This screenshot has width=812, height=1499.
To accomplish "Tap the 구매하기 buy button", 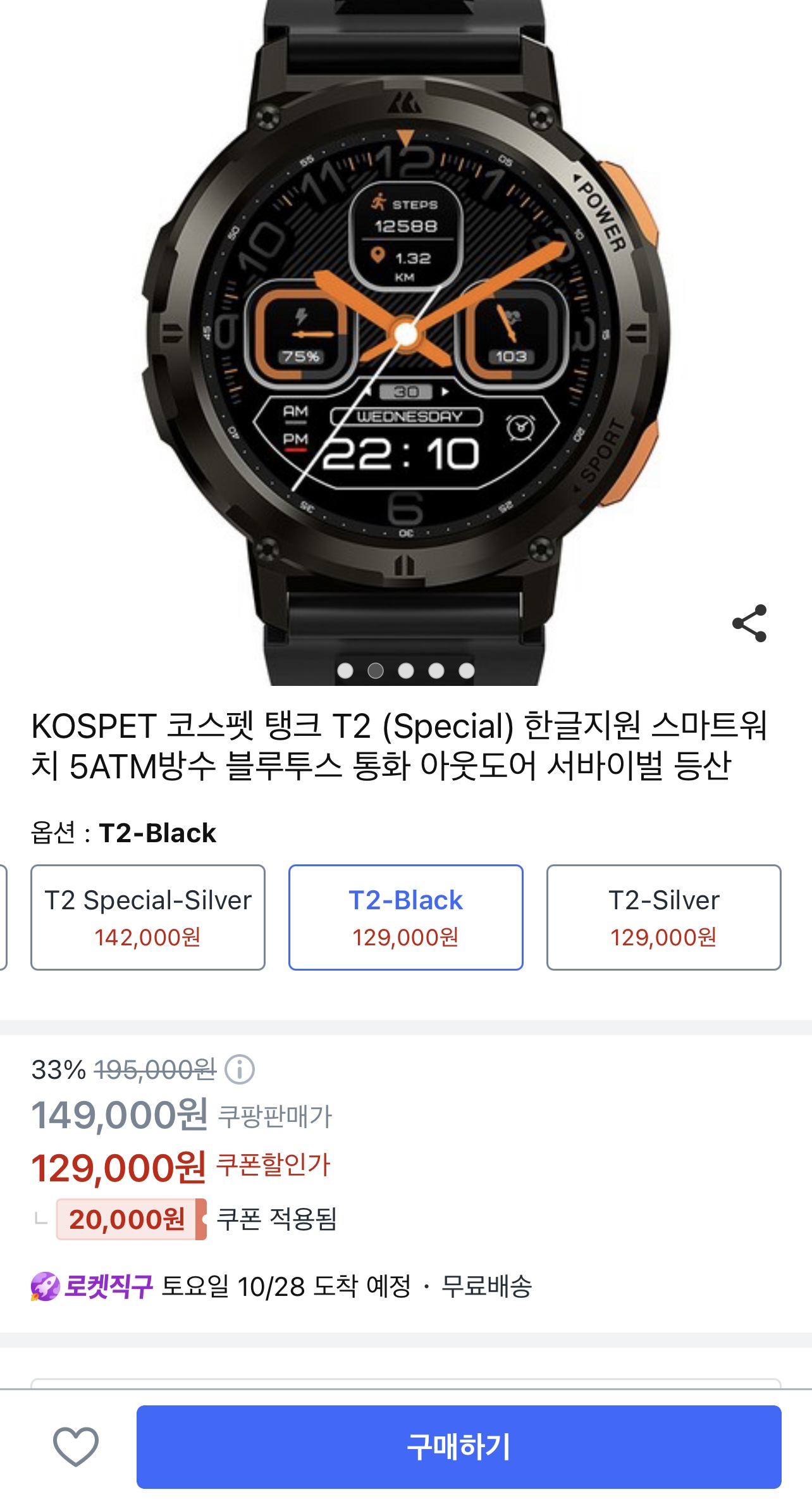I will click(458, 1446).
